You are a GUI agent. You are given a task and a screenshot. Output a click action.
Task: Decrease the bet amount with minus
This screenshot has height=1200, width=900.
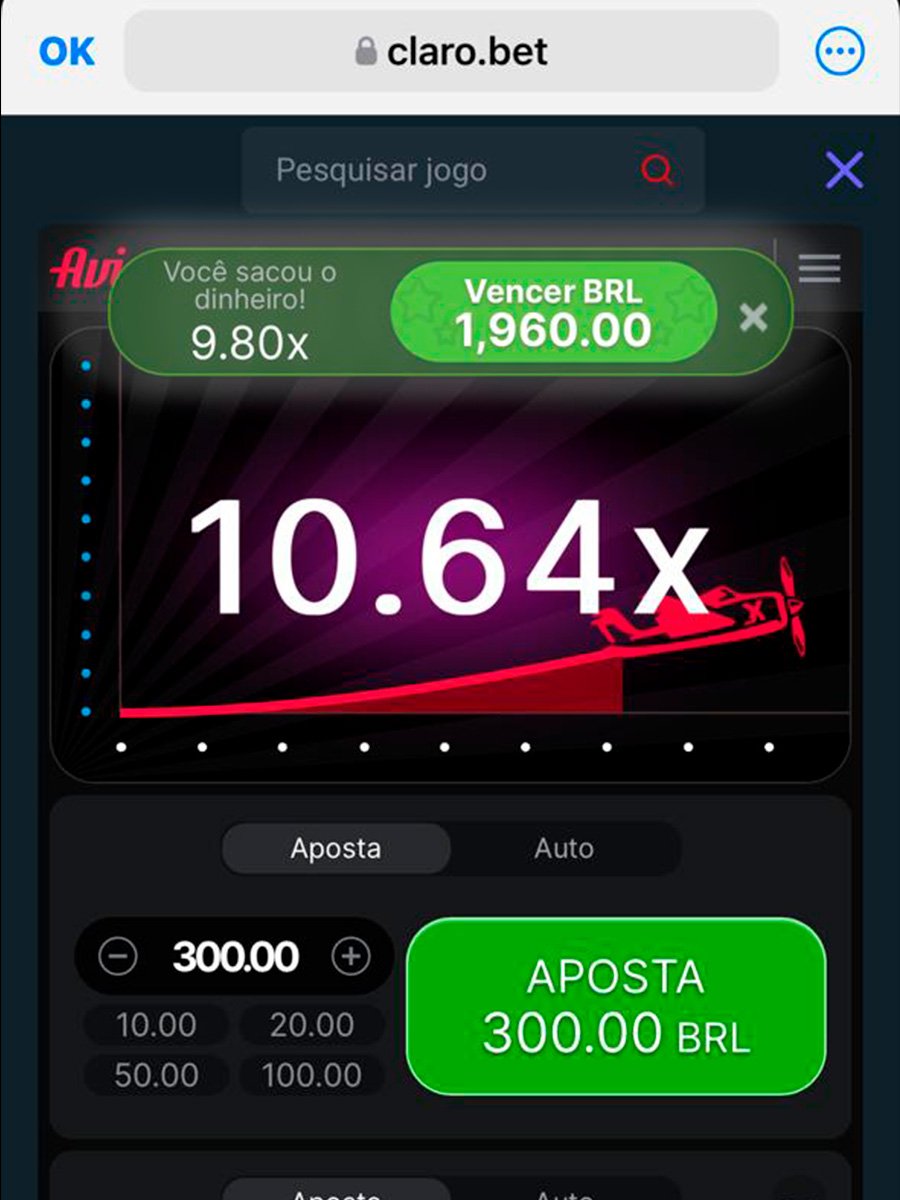118,957
